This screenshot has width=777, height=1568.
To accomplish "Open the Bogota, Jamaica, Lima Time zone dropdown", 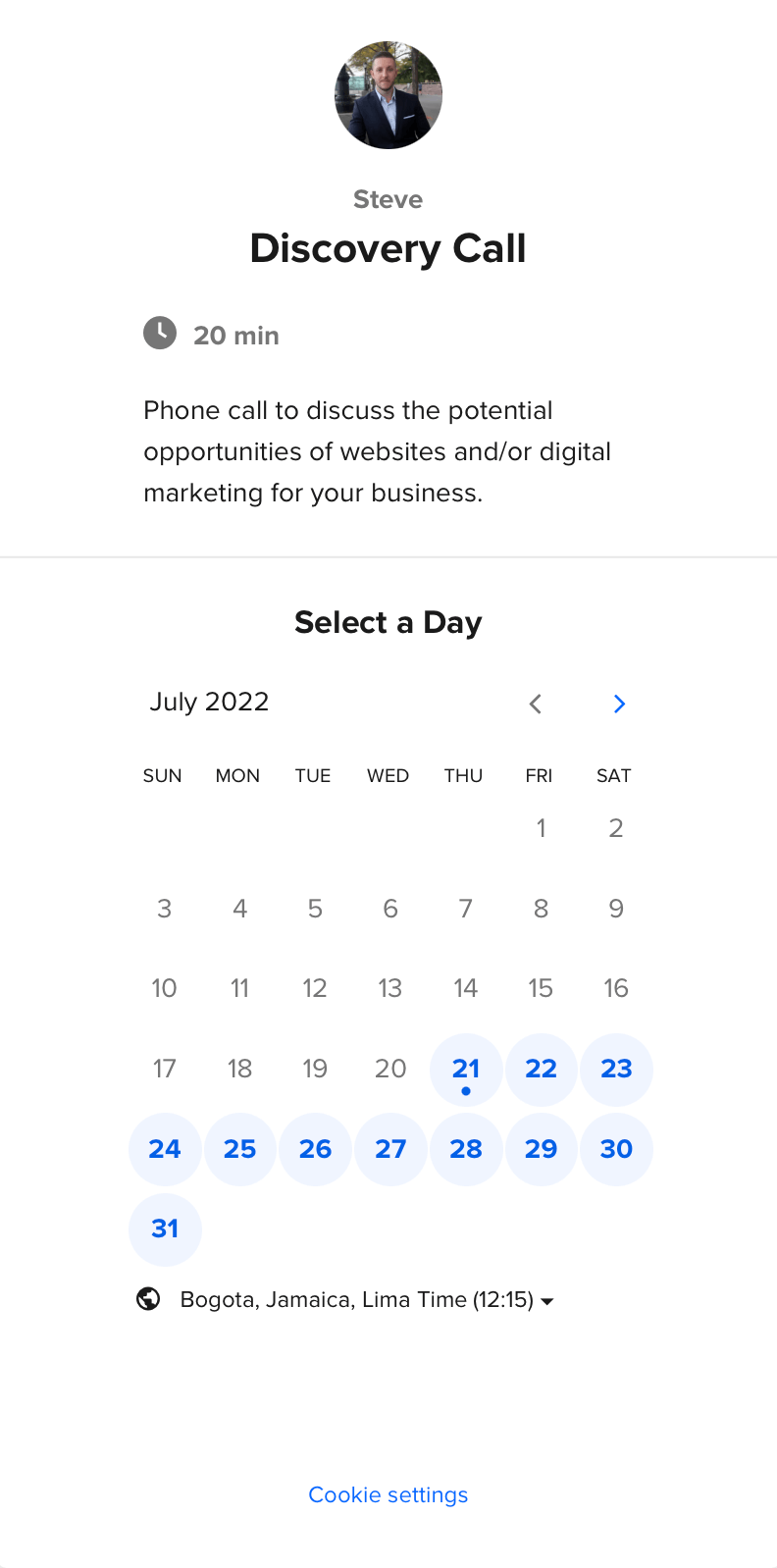I will pyautogui.click(x=345, y=1300).
